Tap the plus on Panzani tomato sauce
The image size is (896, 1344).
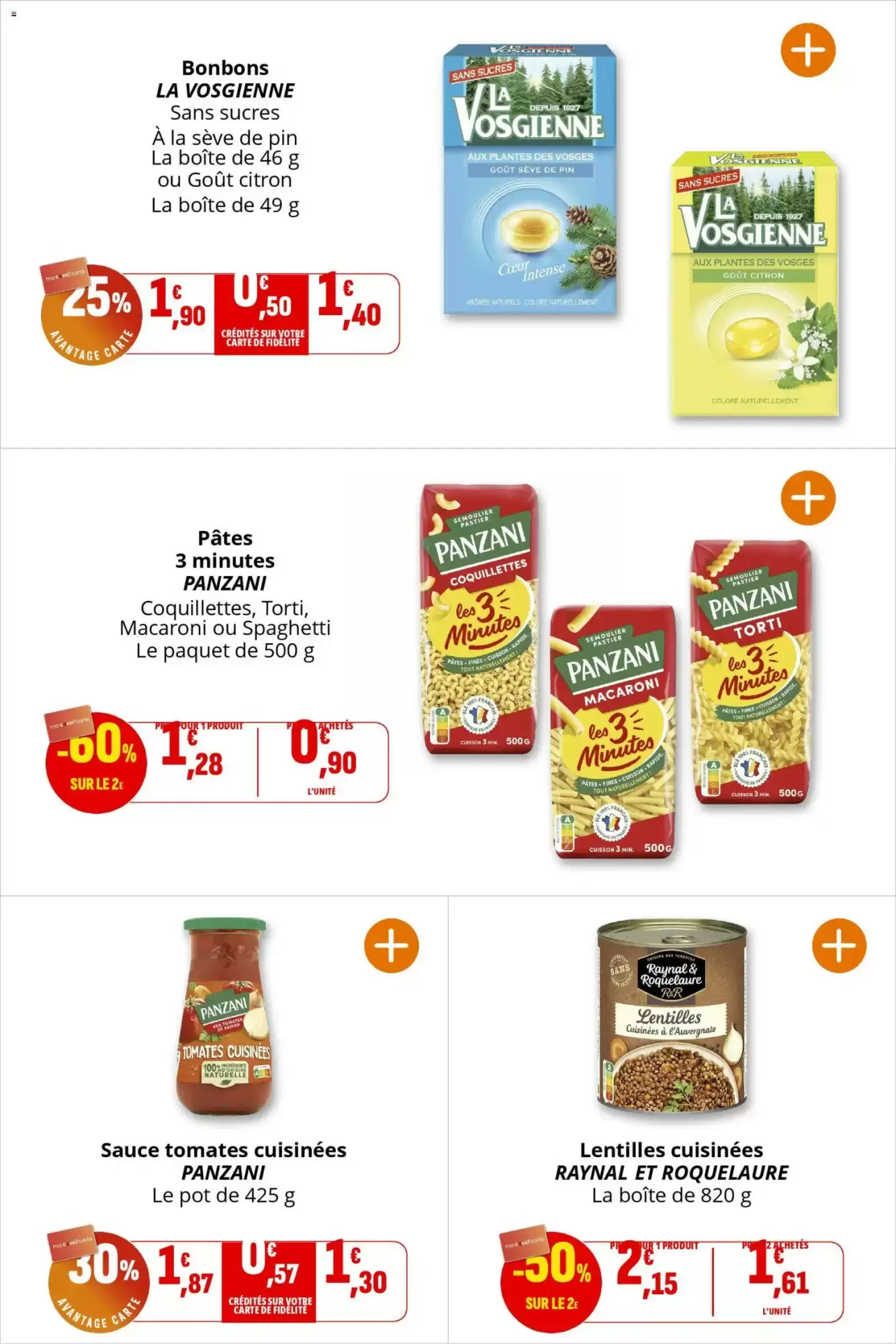point(392,946)
